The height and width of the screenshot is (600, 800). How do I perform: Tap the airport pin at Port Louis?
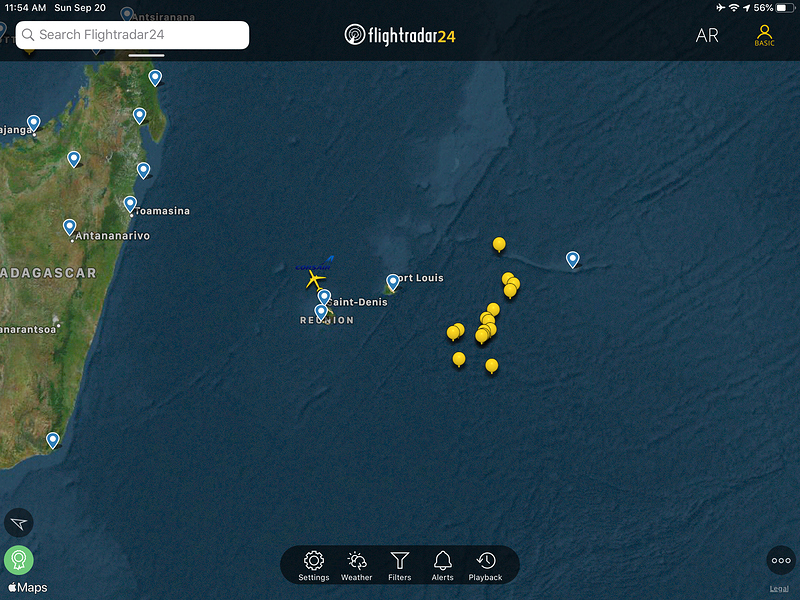click(x=393, y=282)
